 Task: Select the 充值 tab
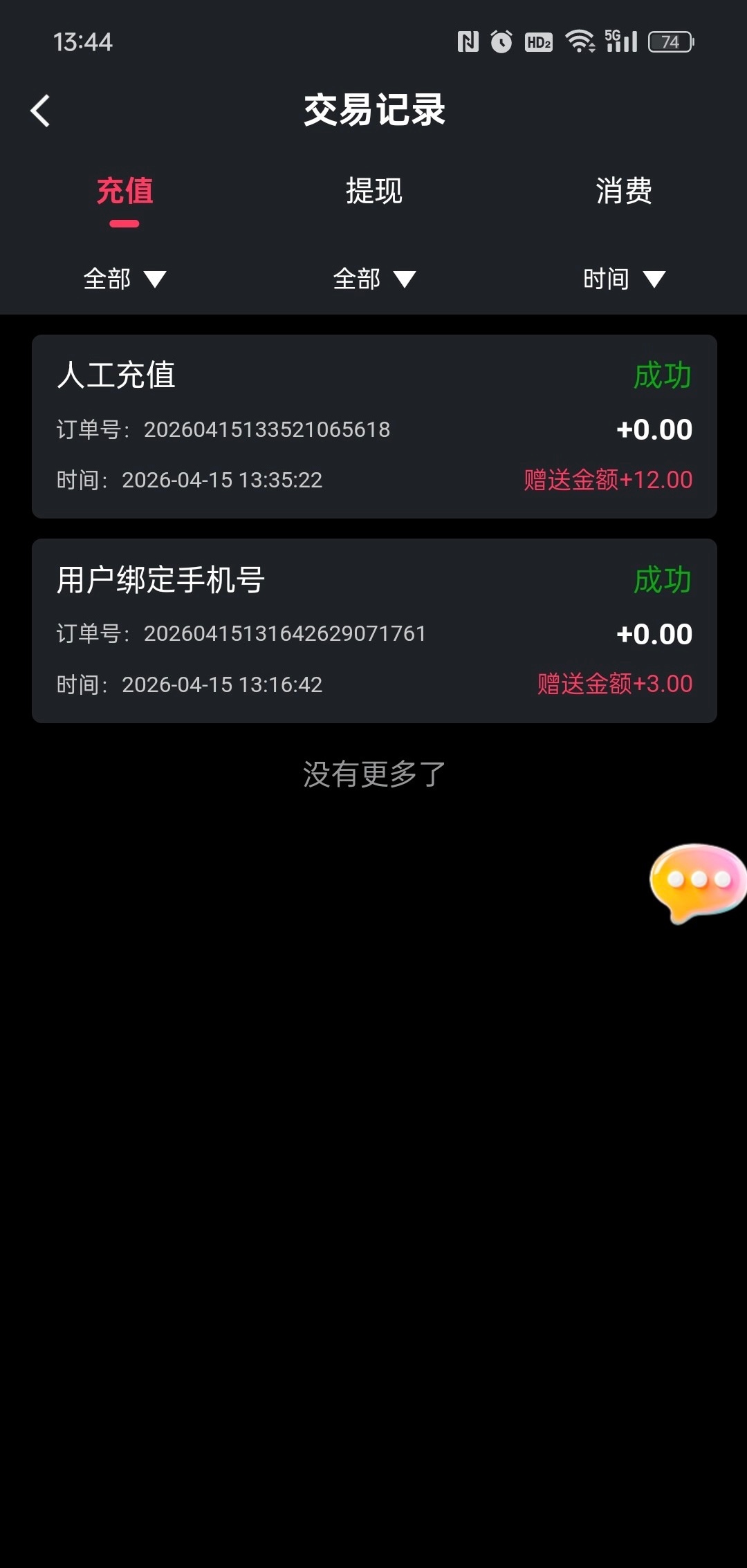coord(124,191)
